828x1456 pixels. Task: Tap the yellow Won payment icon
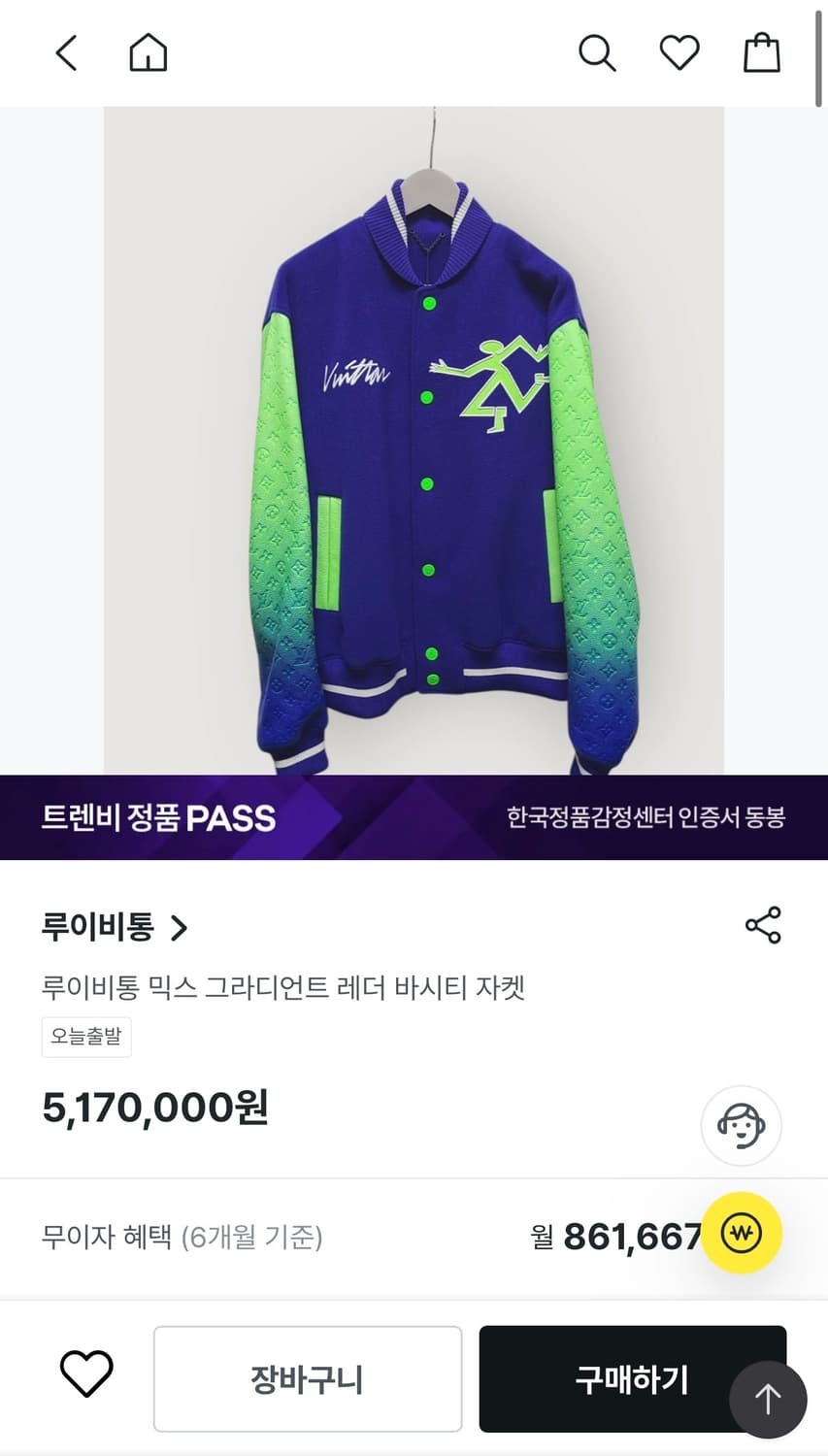tap(742, 1232)
